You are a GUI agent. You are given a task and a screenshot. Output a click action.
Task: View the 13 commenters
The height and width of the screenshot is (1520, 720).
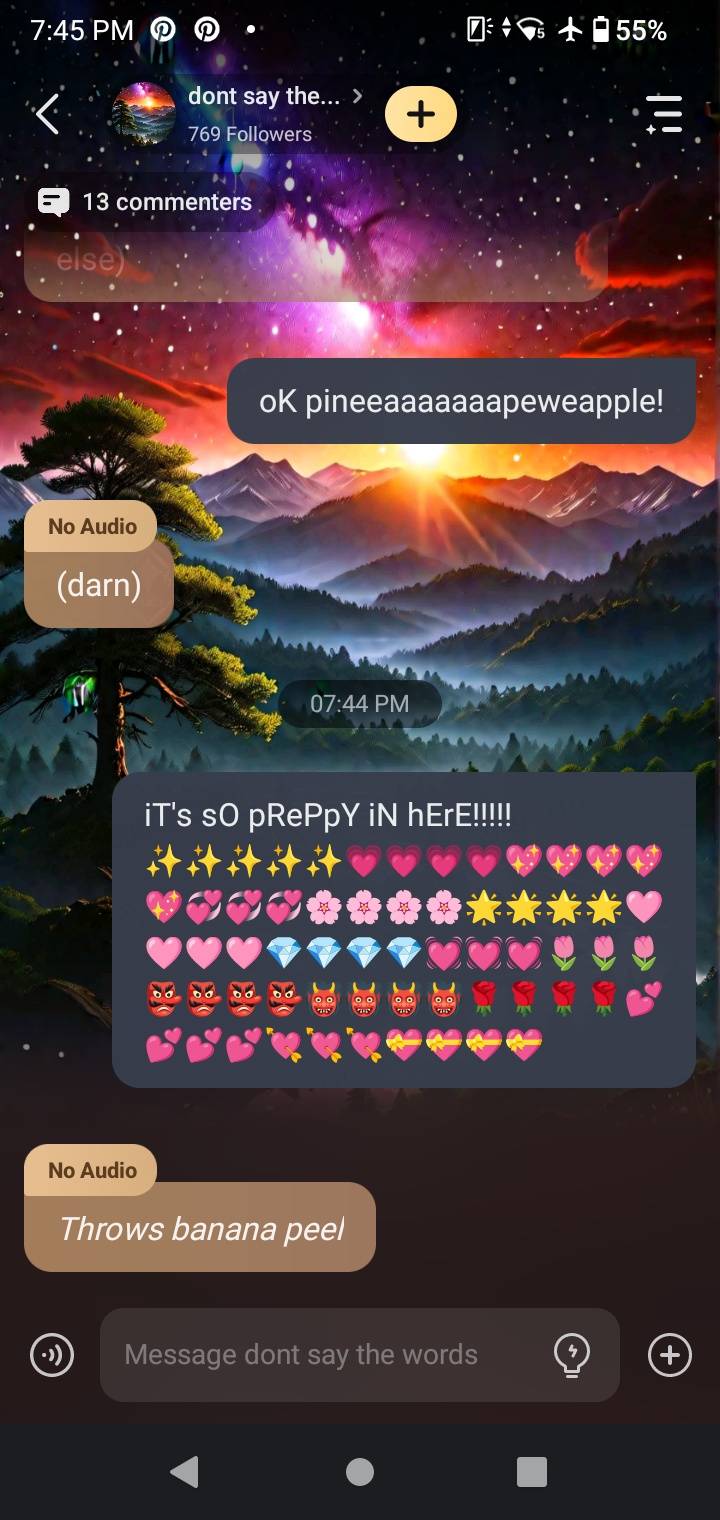coord(147,202)
